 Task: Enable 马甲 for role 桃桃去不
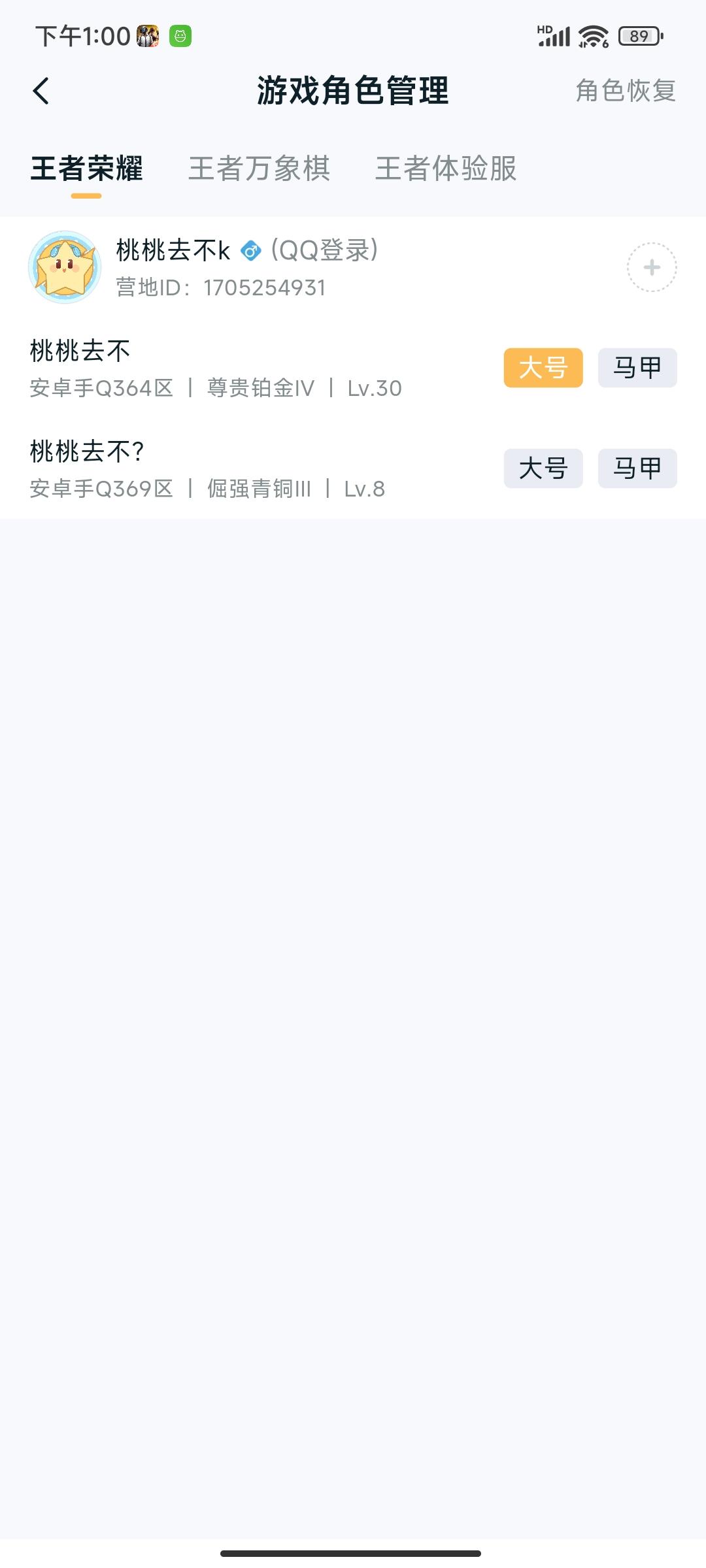click(636, 367)
